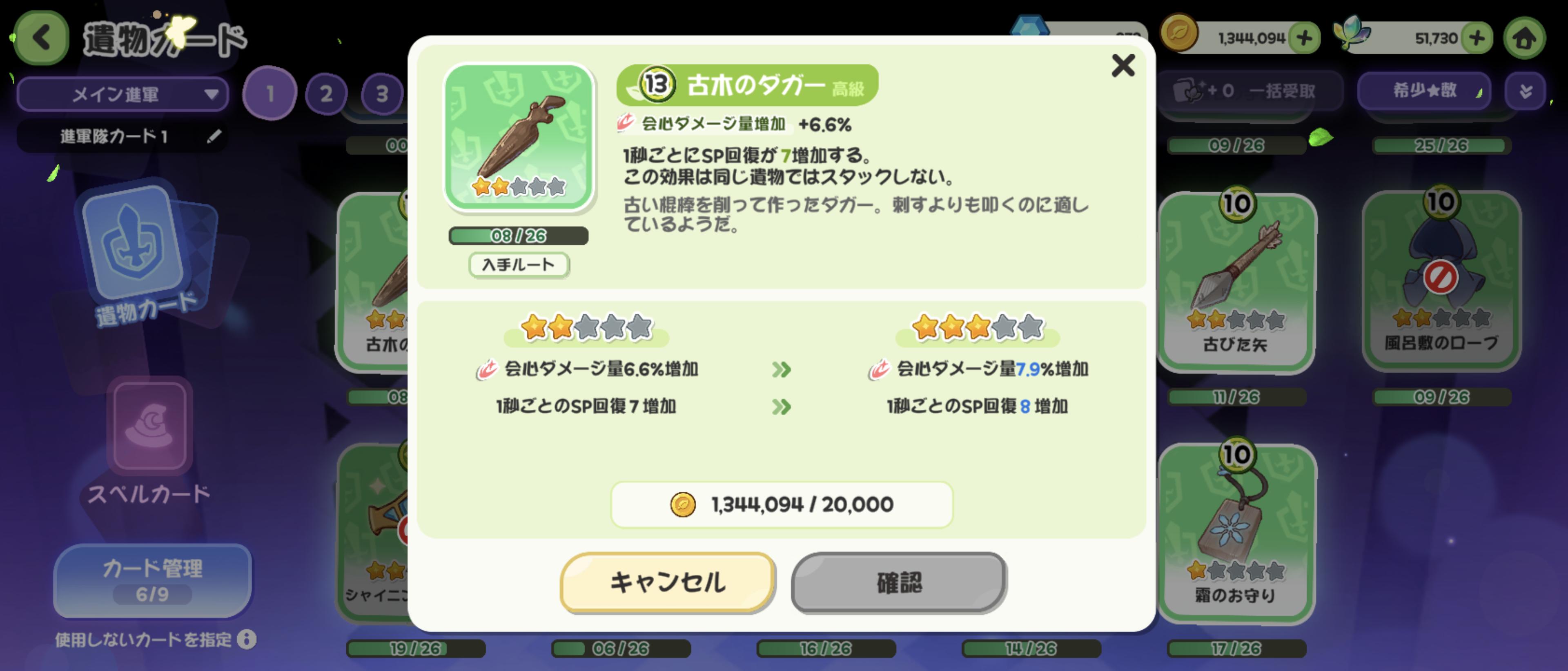Confirm upgrade with 確認 button
The height and width of the screenshot is (671, 1568).
click(x=898, y=582)
